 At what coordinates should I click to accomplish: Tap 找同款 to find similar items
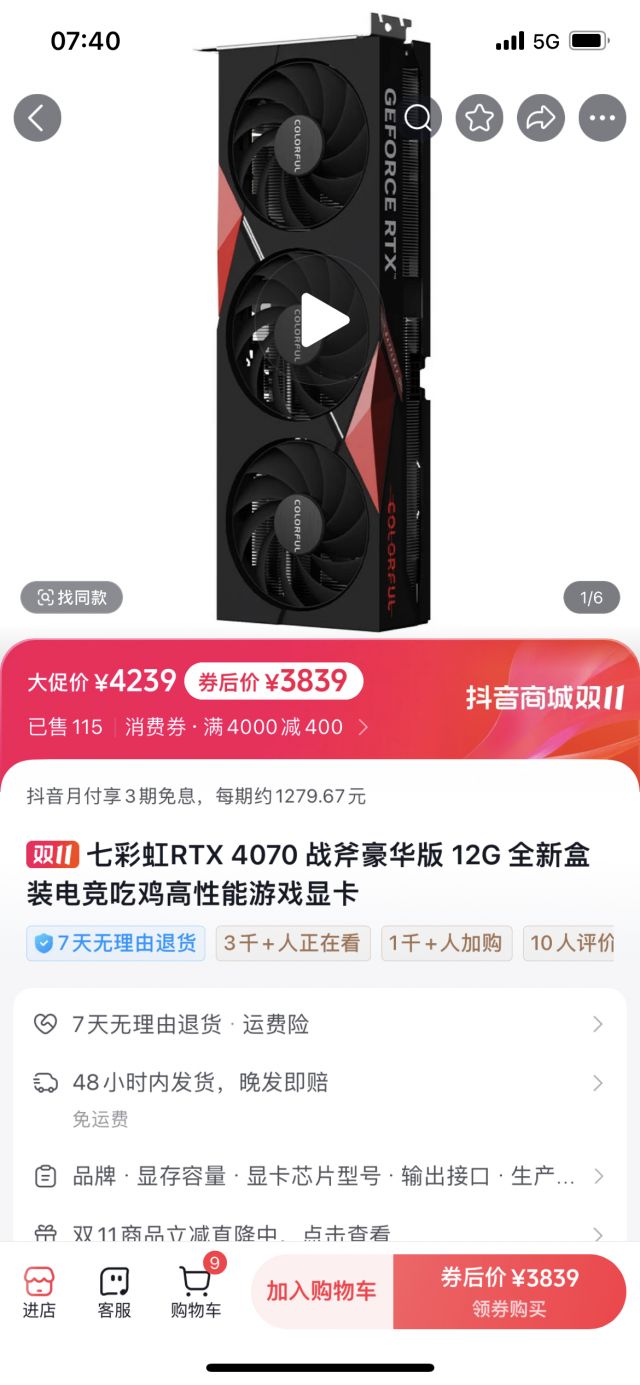click(72, 597)
